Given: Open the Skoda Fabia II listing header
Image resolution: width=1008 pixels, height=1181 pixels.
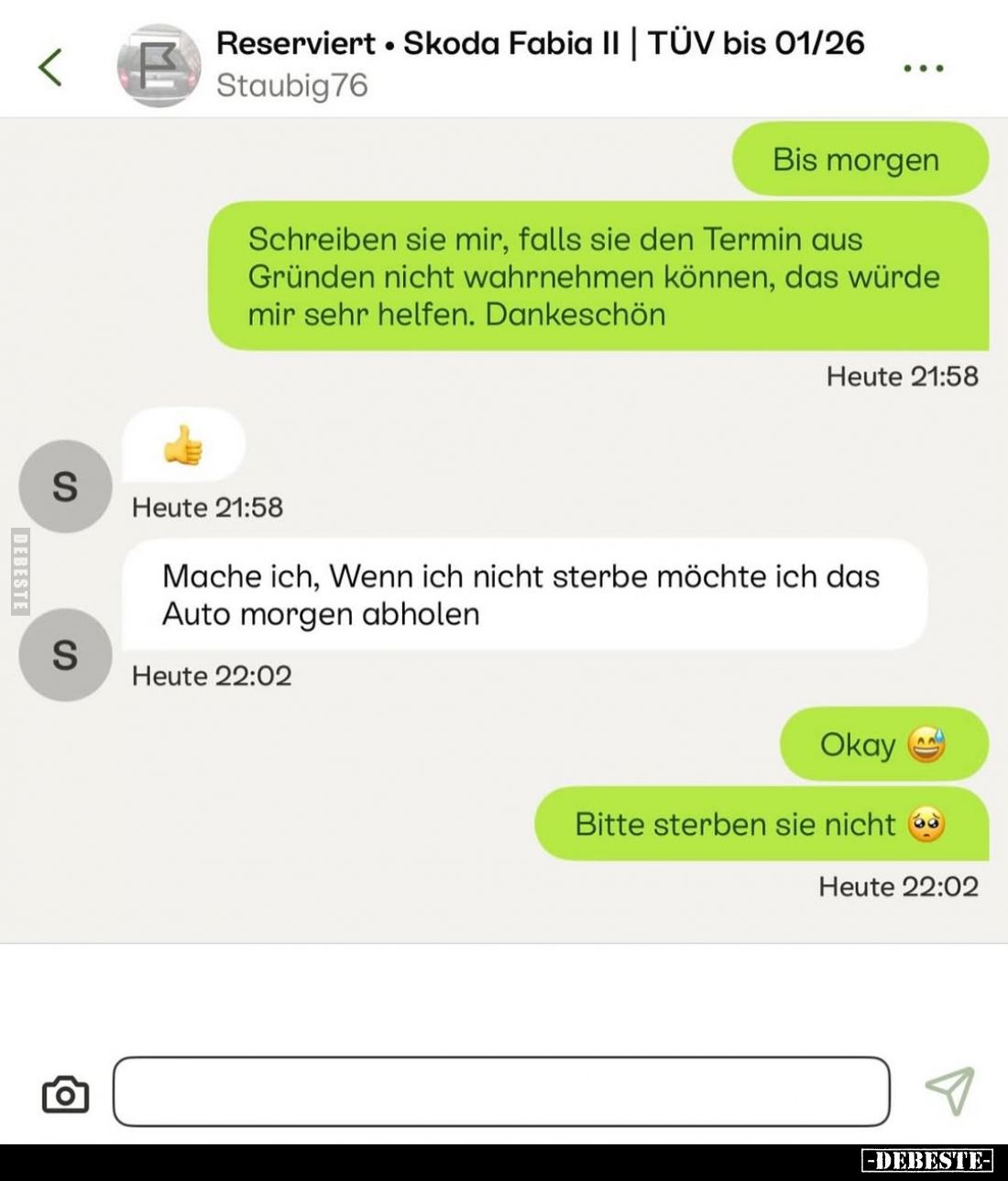Looking at the screenshot, I should (x=539, y=44).
